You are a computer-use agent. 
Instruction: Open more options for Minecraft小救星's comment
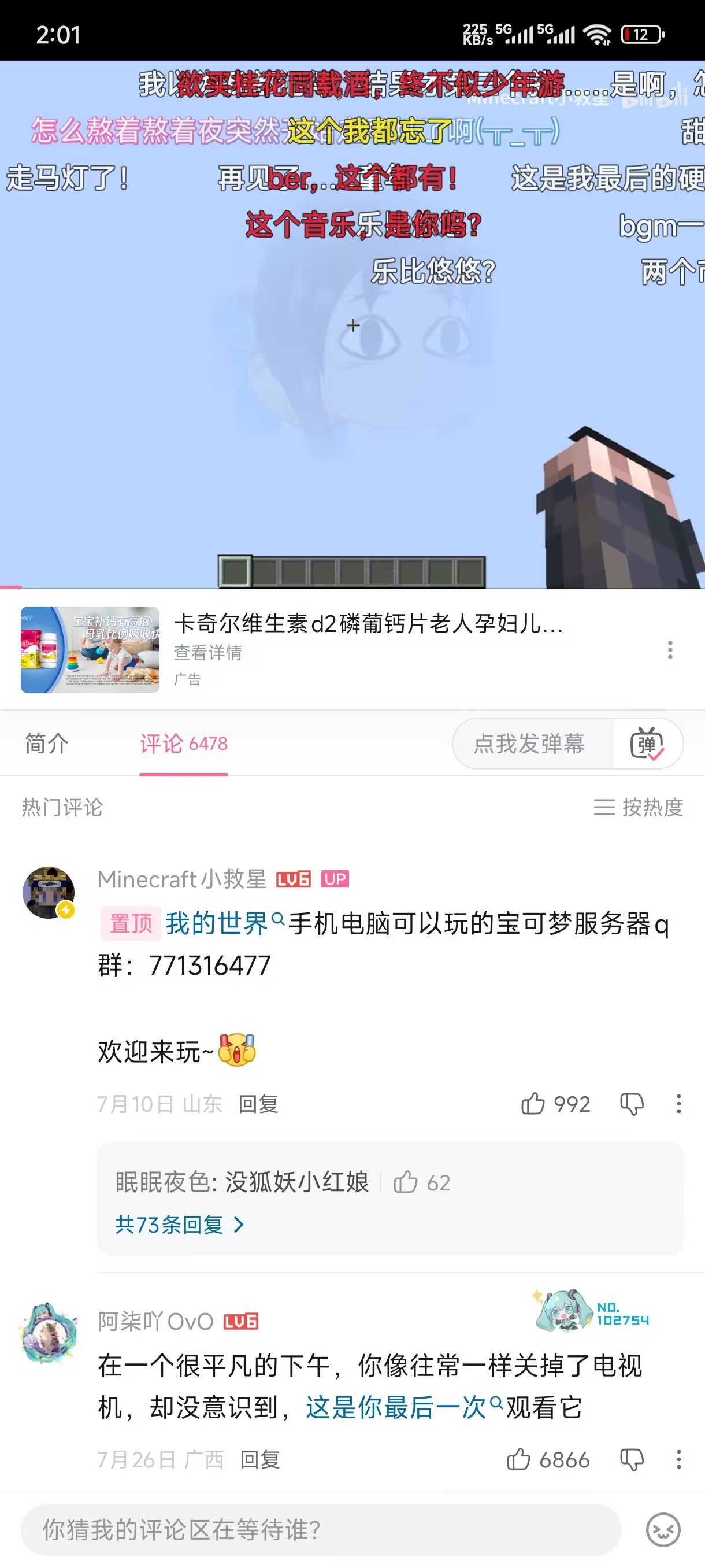pyautogui.click(x=679, y=1104)
